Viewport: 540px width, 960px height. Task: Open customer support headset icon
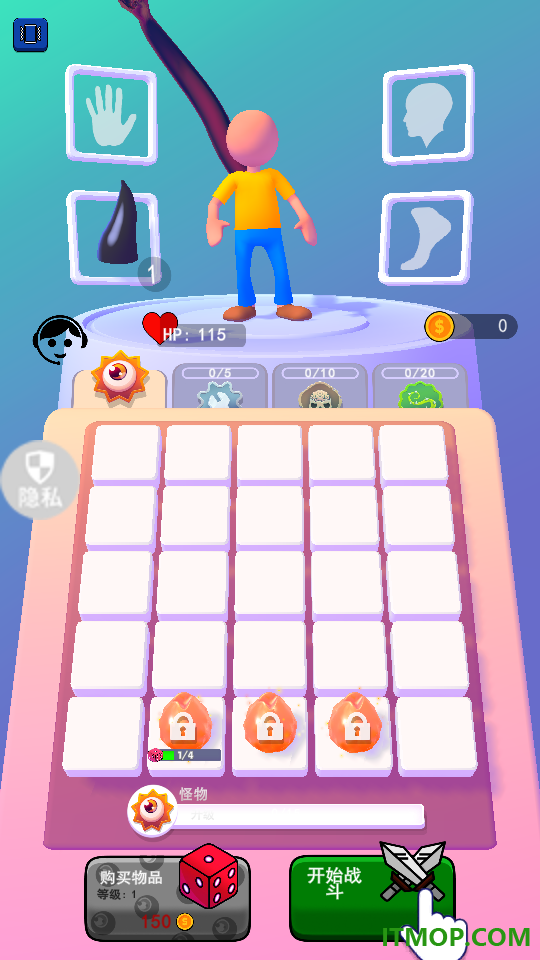point(59,340)
